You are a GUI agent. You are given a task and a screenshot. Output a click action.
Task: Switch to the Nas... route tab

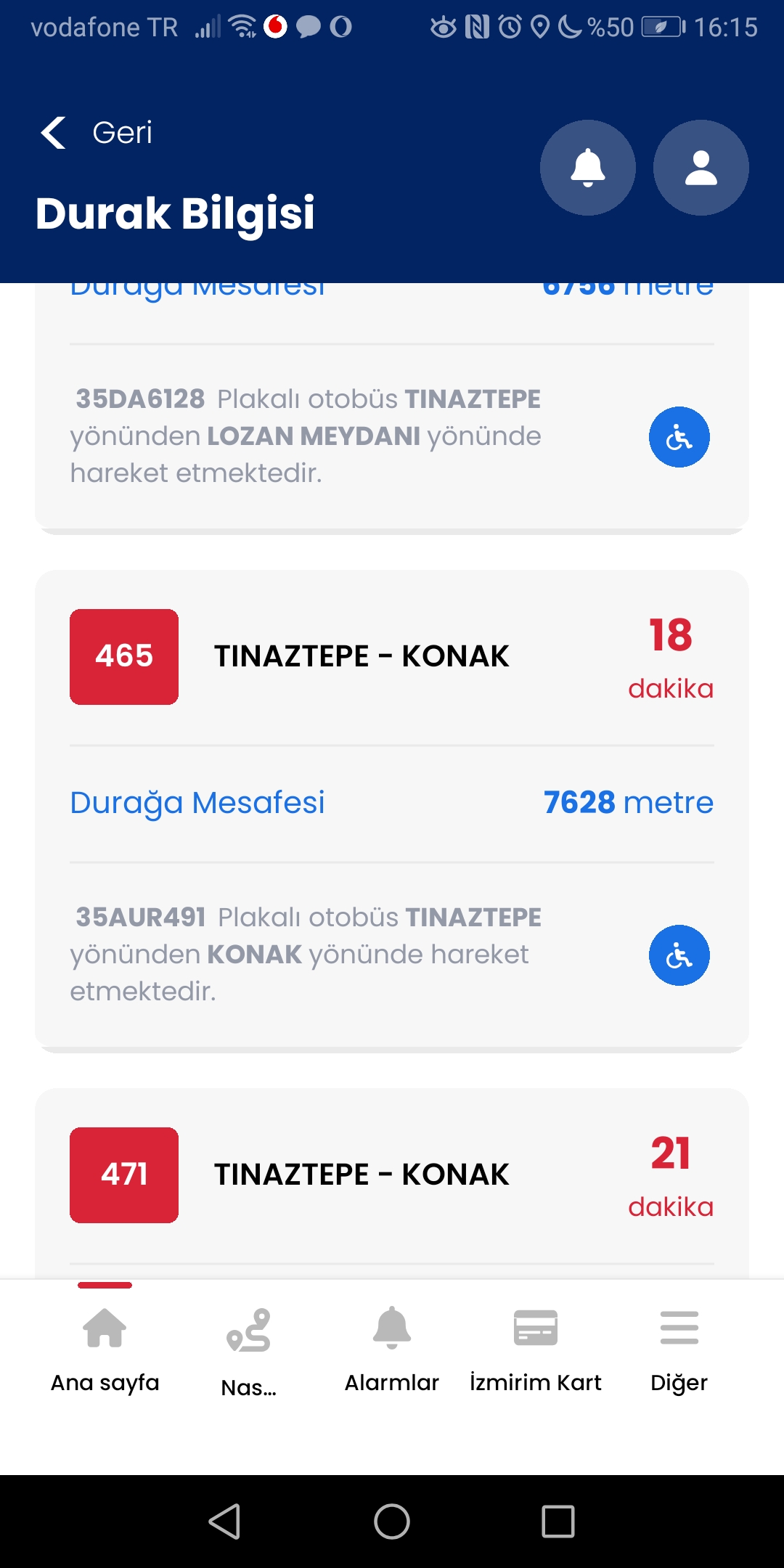[248, 1350]
